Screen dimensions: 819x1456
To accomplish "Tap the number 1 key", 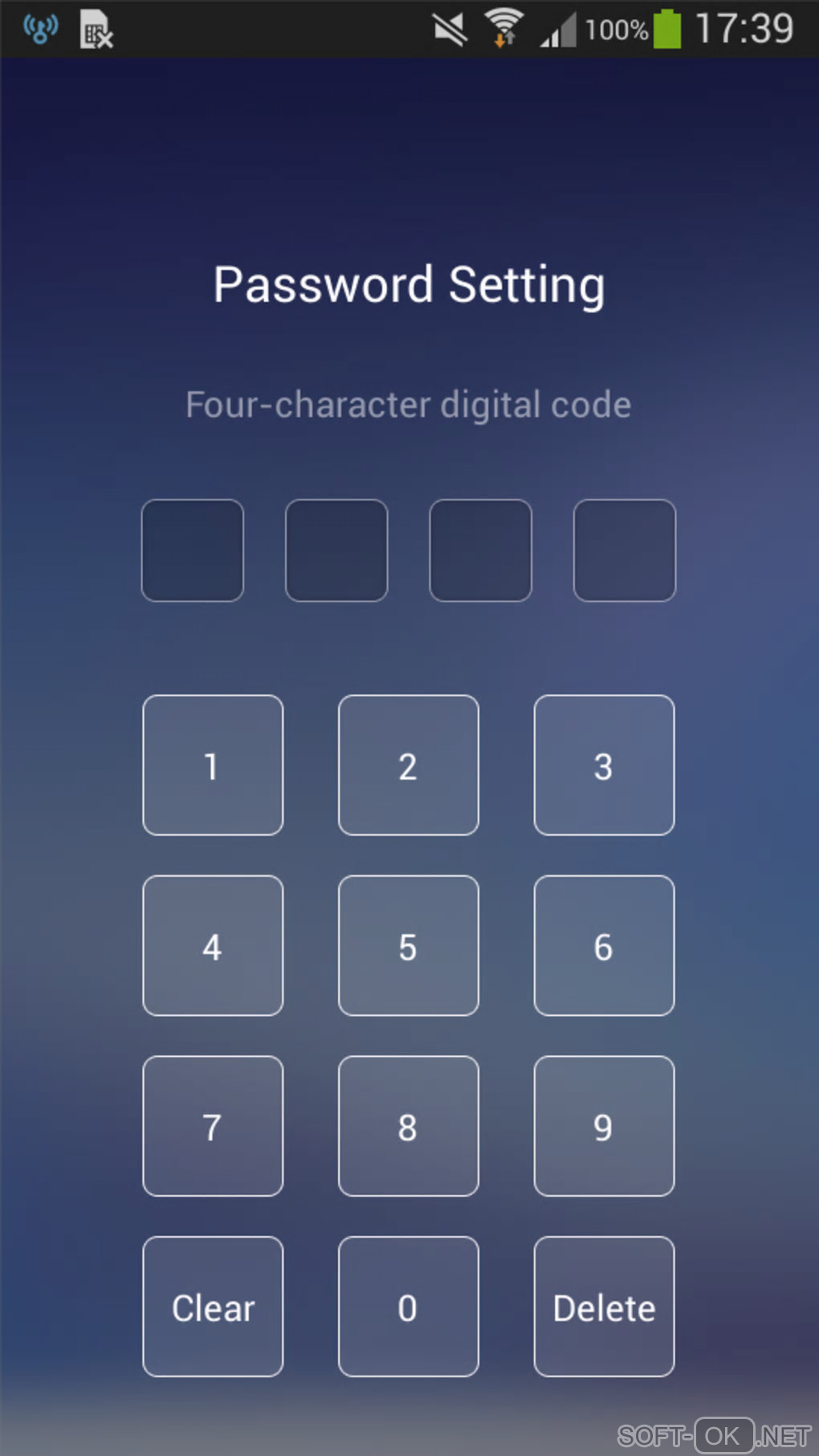I will click(x=213, y=765).
